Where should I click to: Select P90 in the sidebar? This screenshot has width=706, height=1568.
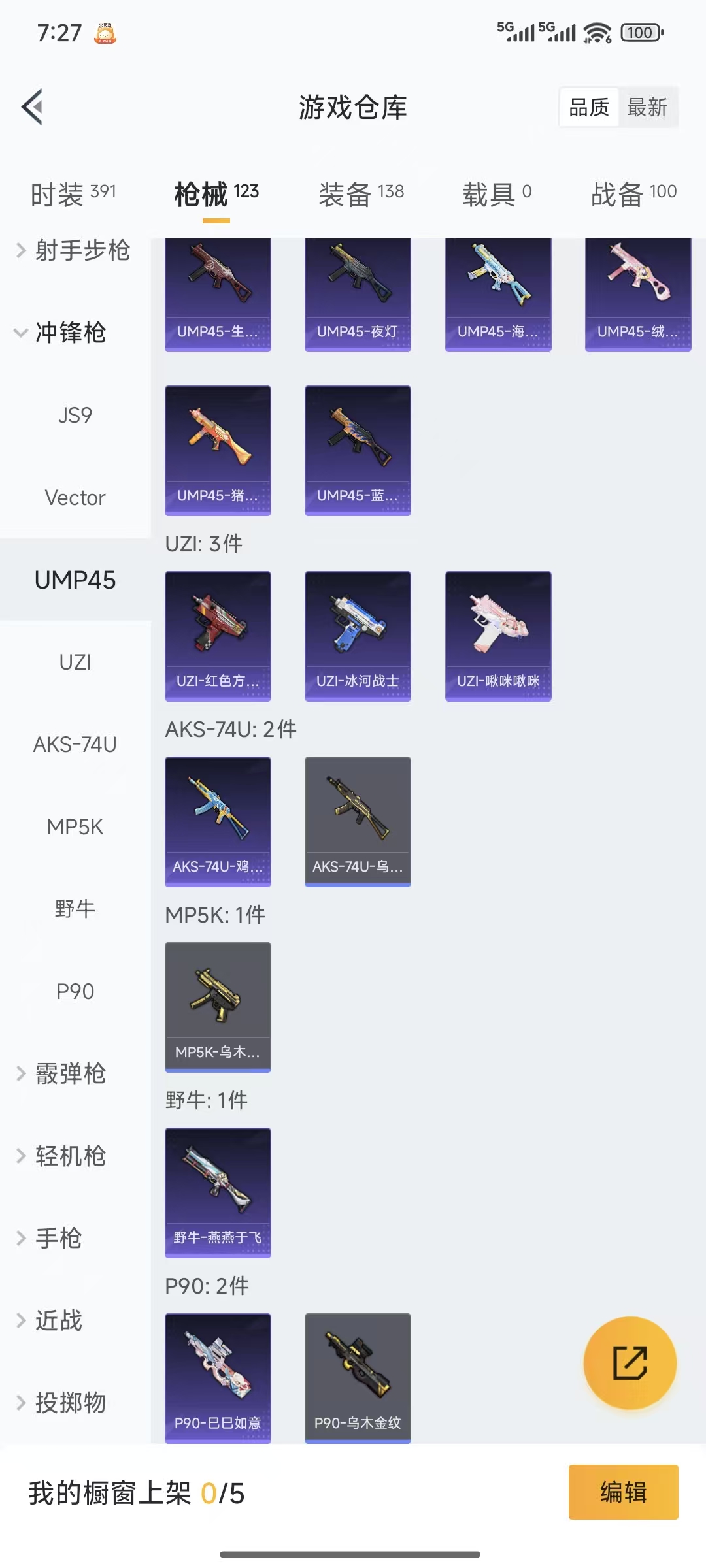76,990
